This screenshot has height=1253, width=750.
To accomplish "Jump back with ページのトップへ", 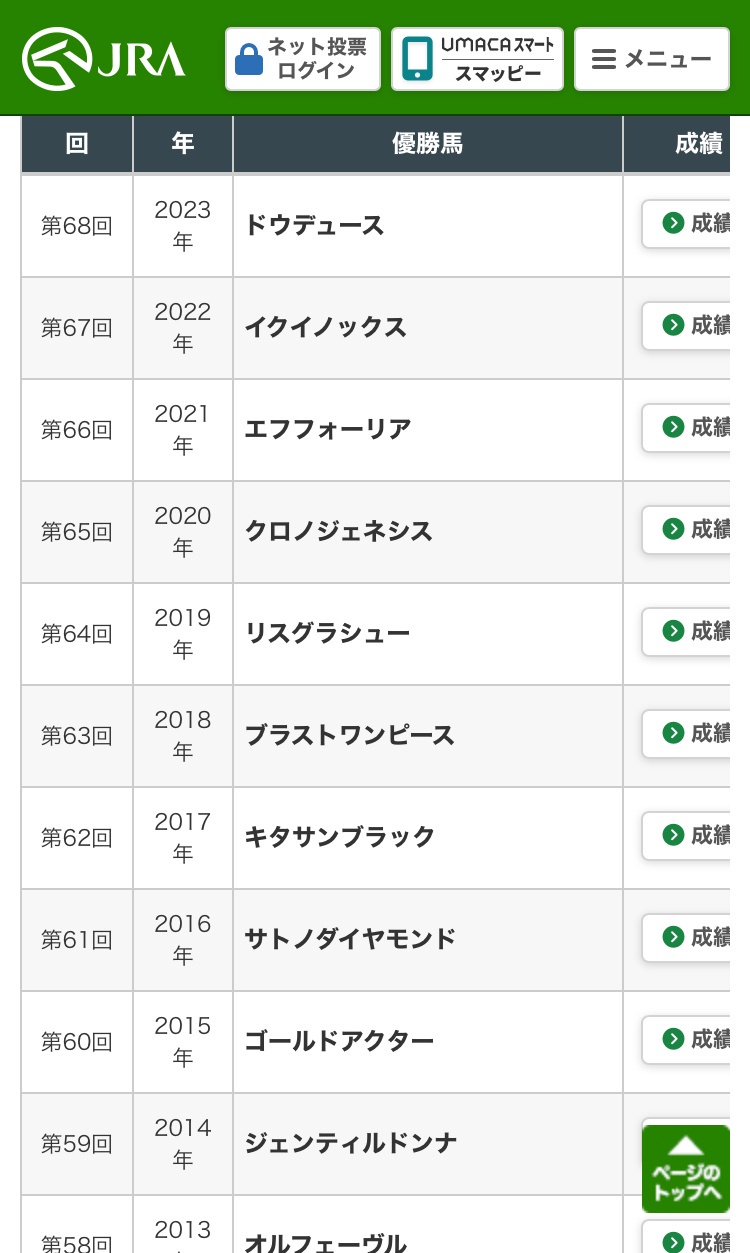I will coord(686,1169).
